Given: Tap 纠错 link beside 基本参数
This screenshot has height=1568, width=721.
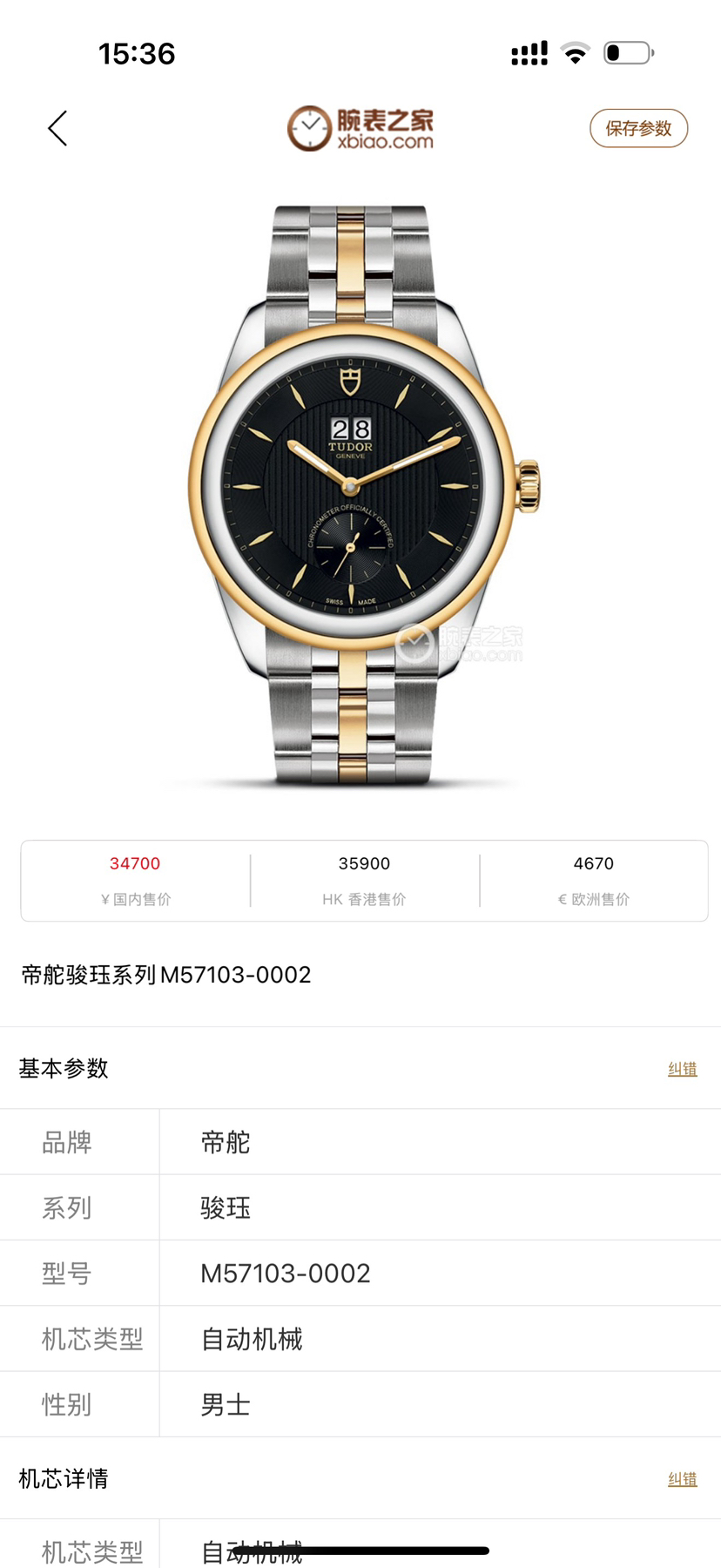Looking at the screenshot, I should [x=682, y=1069].
